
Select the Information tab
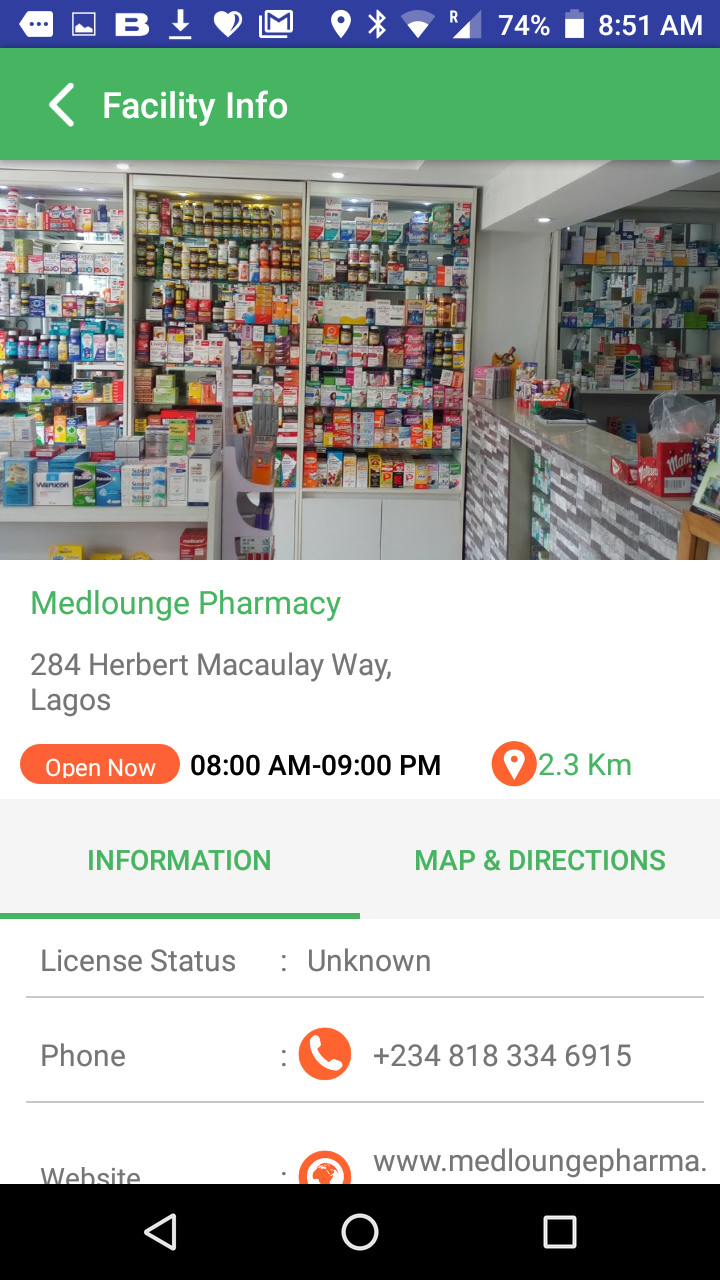click(x=179, y=860)
